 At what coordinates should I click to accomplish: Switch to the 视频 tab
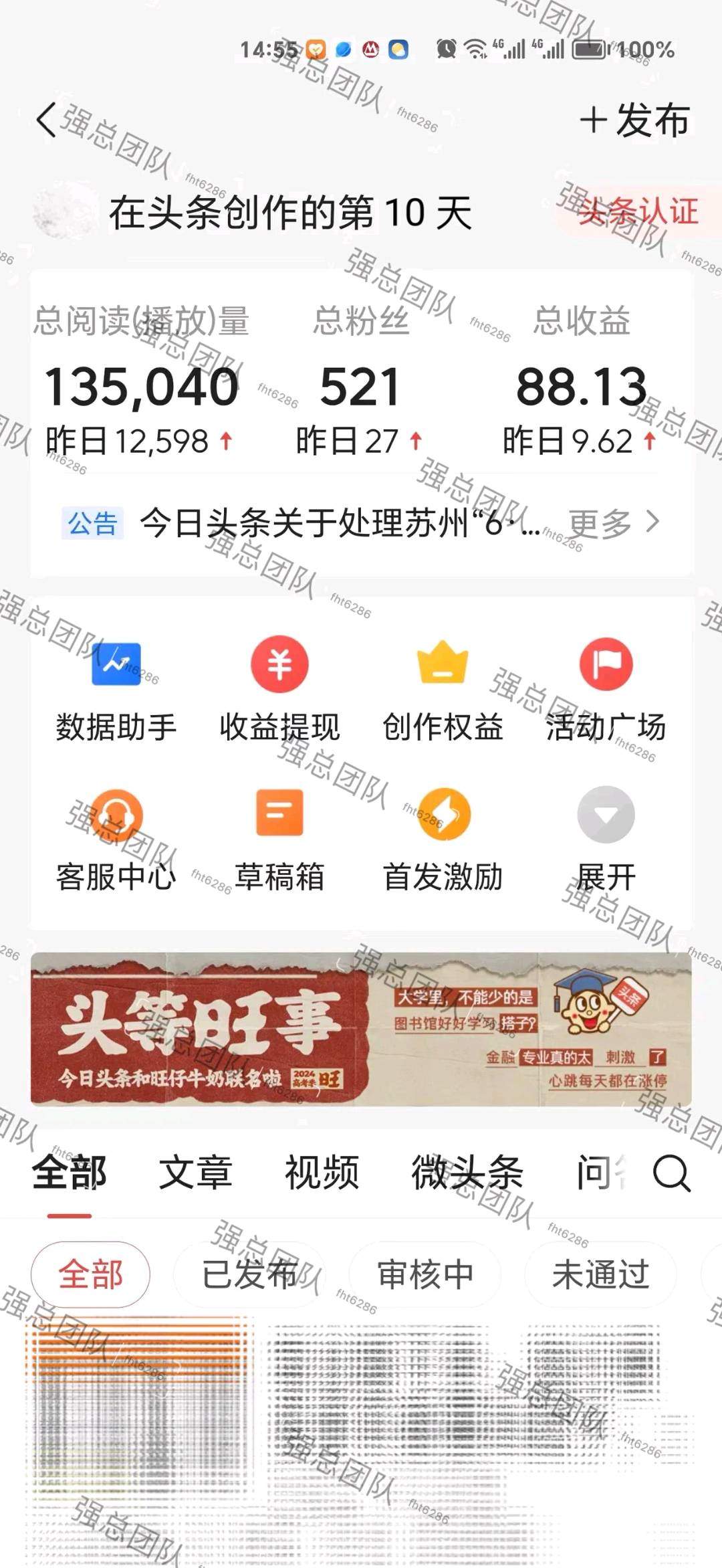point(322,1173)
